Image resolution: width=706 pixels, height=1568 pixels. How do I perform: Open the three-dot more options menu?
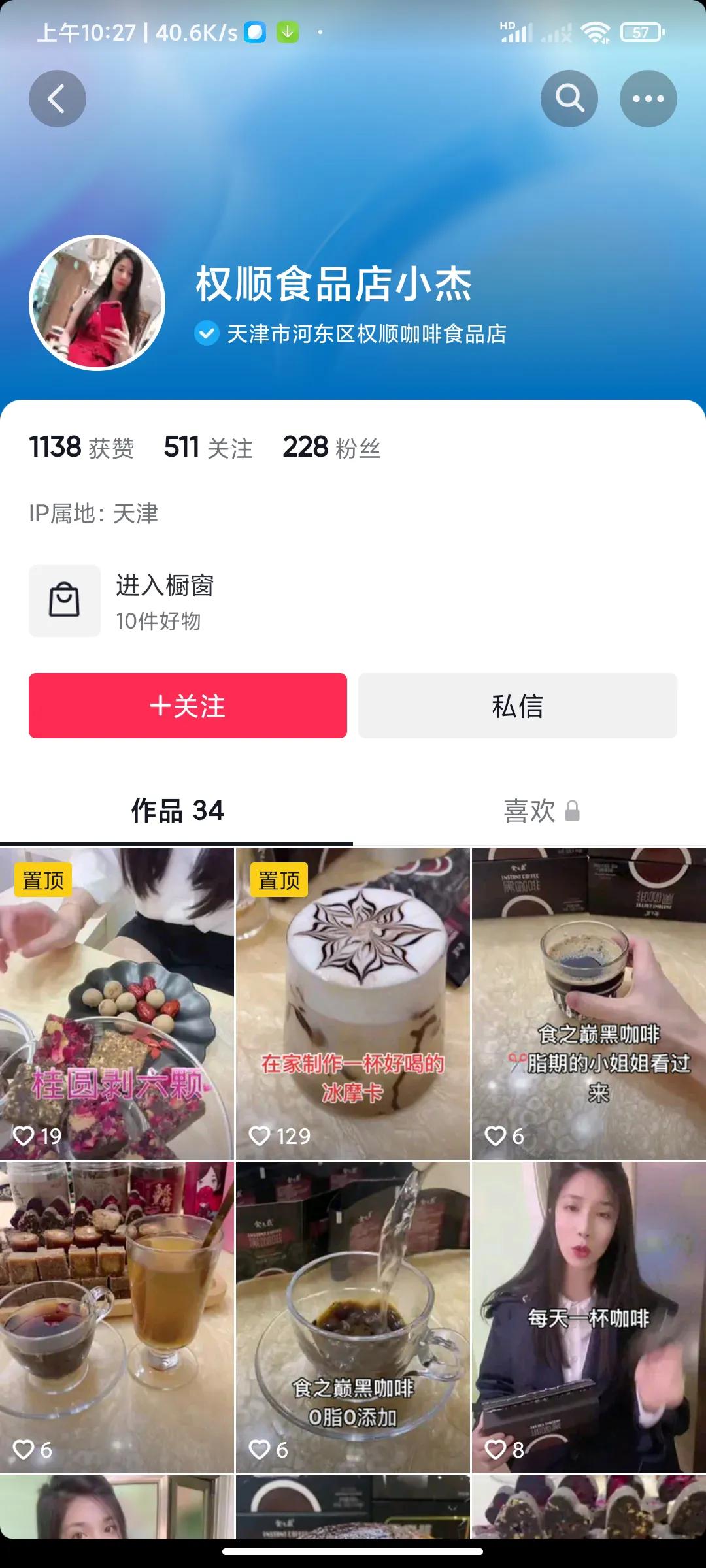click(x=648, y=99)
